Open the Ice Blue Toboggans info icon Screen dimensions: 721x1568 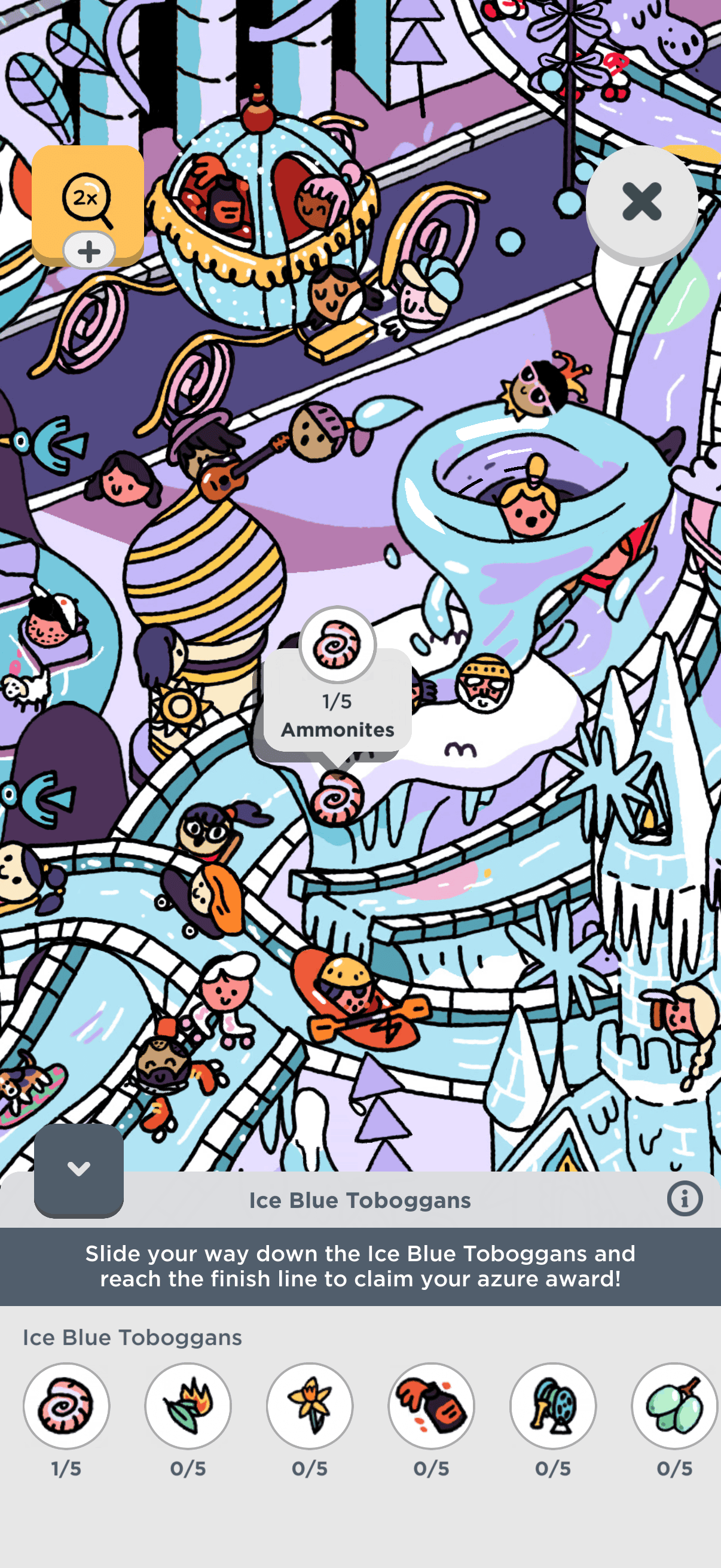[684, 1199]
